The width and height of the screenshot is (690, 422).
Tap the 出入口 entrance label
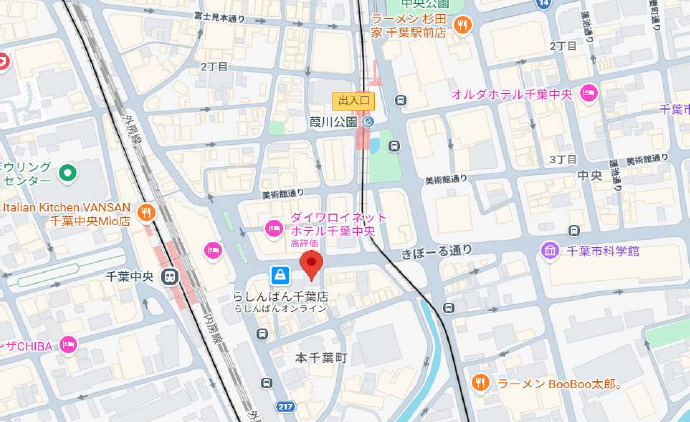tap(354, 100)
